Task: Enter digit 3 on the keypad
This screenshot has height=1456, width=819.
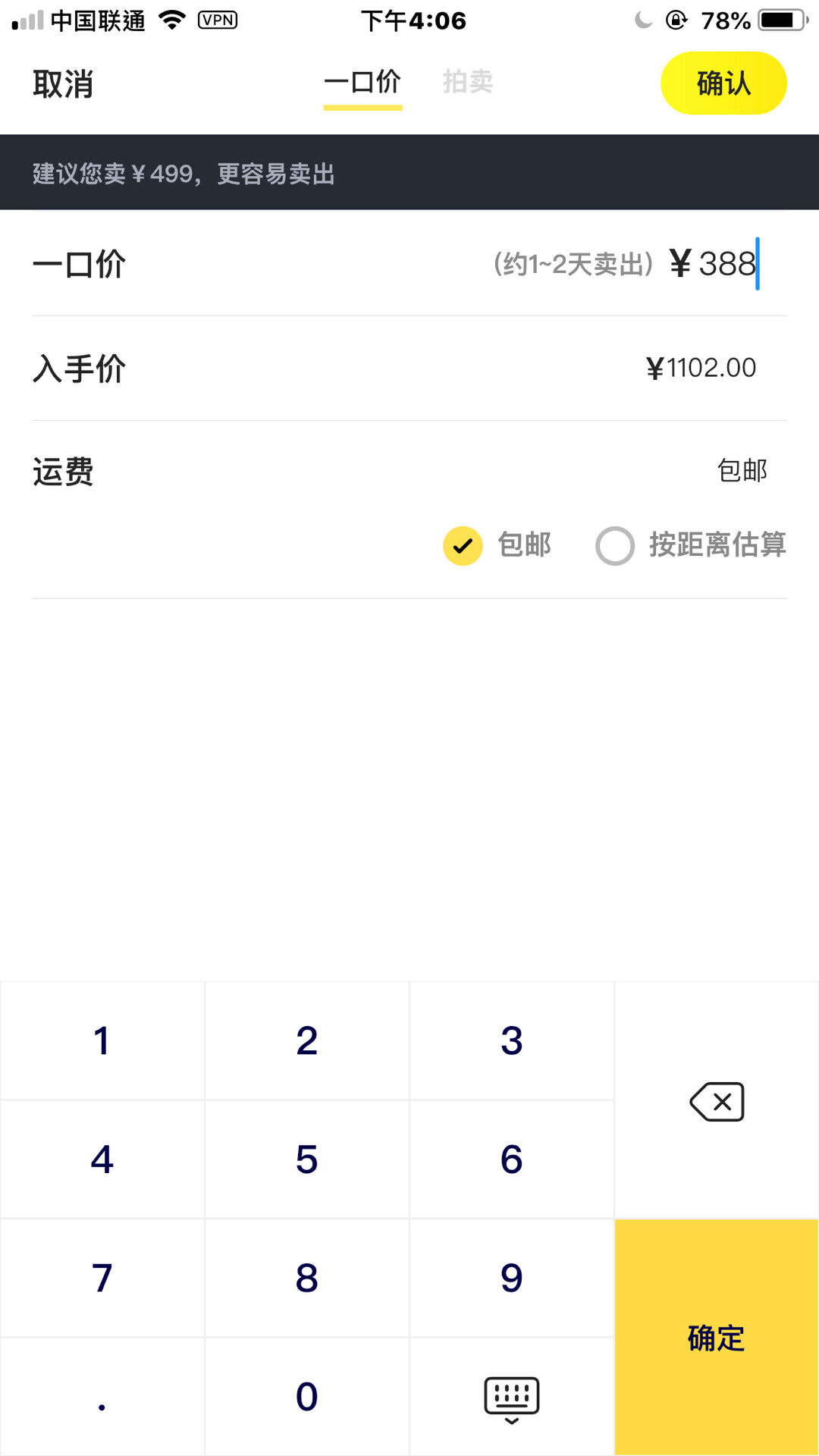Action: pyautogui.click(x=512, y=1040)
